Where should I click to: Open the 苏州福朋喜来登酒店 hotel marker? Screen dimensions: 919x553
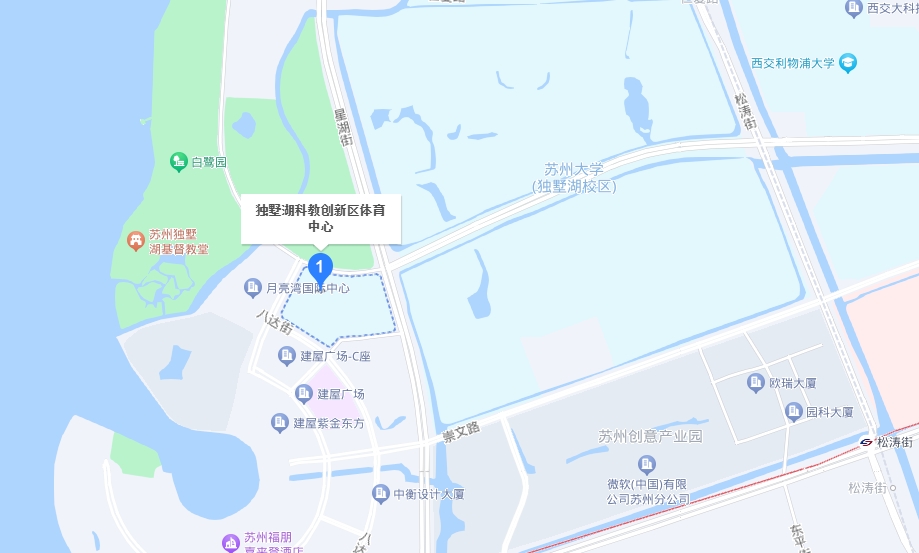231,544
